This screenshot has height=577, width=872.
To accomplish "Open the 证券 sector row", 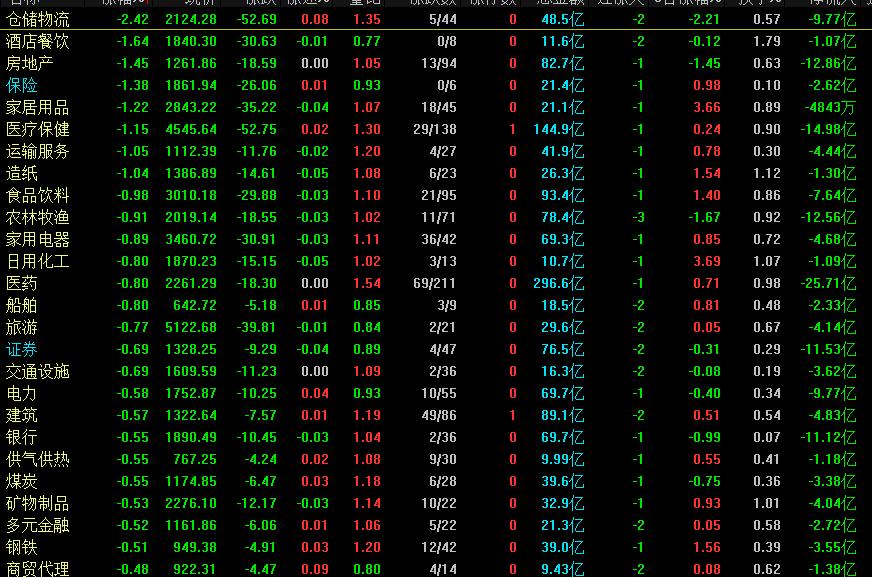I will pos(22,349).
